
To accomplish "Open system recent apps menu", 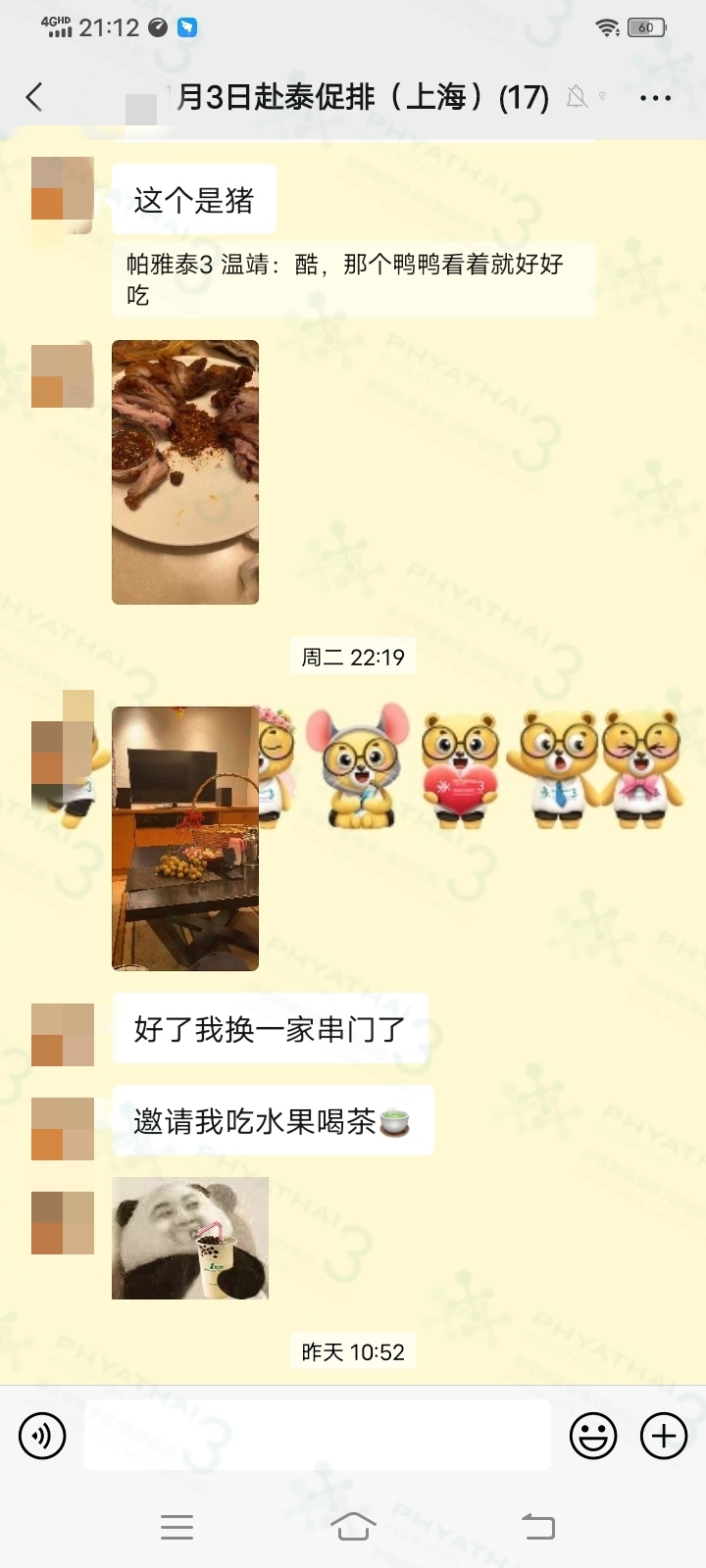I will [x=176, y=1527].
